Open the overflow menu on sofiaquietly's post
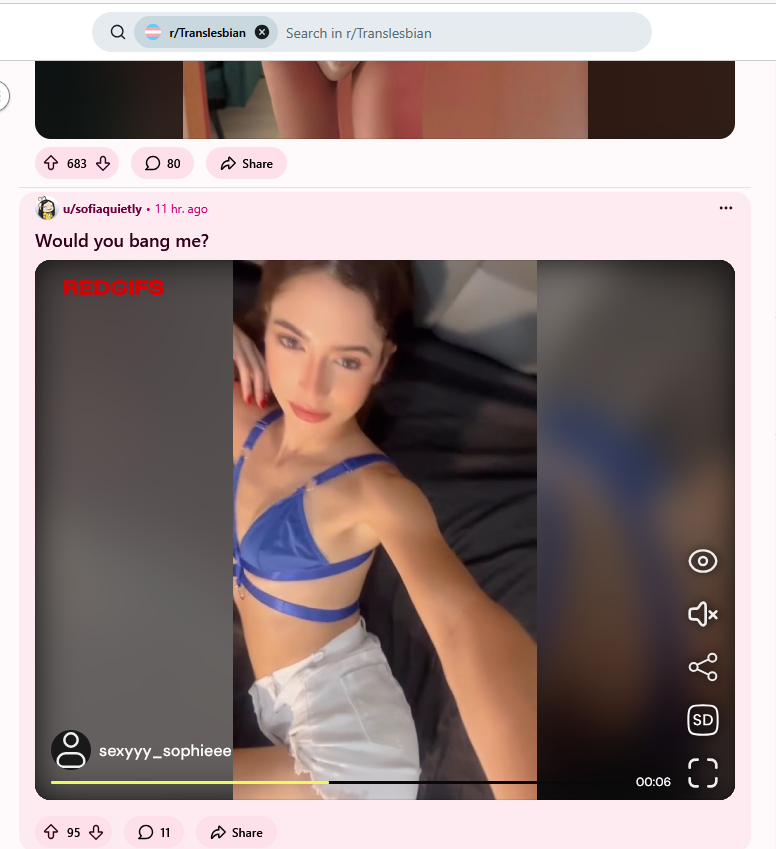 pos(725,208)
